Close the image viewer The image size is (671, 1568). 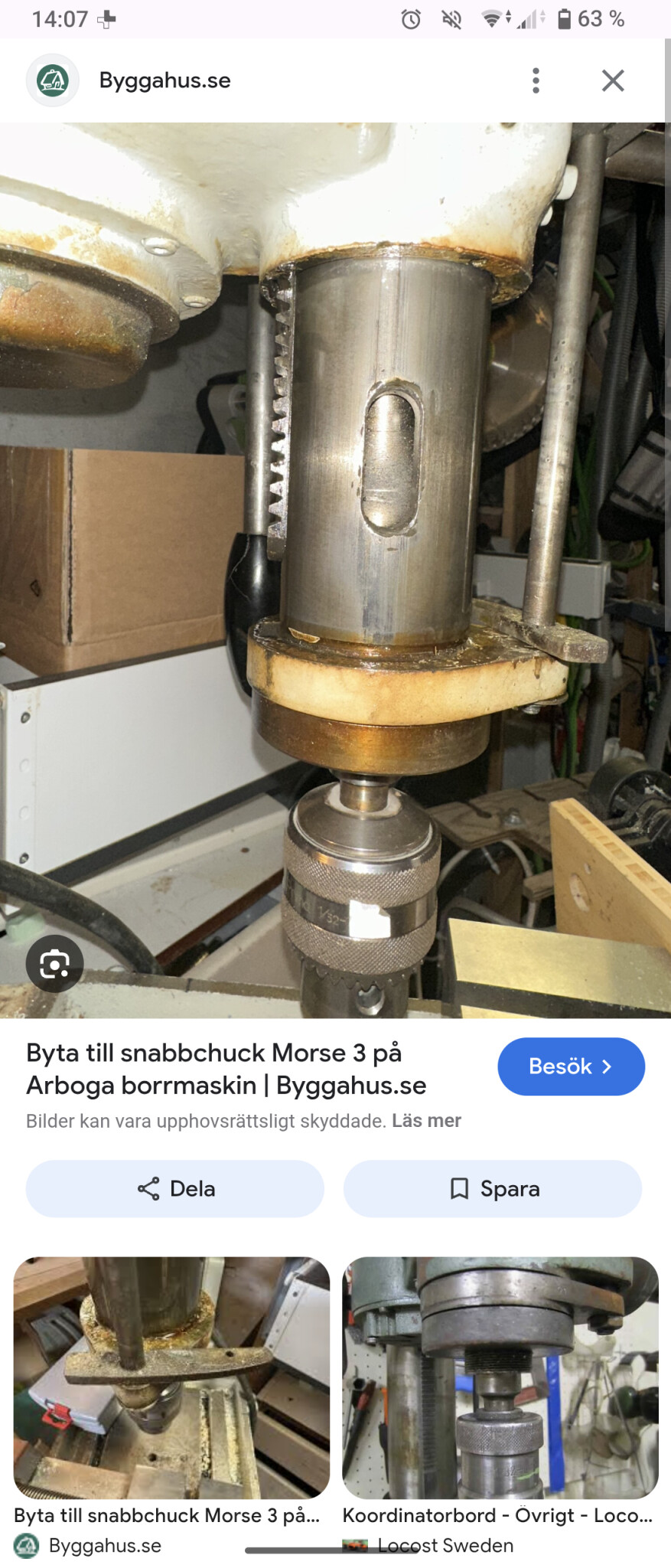coord(612,80)
